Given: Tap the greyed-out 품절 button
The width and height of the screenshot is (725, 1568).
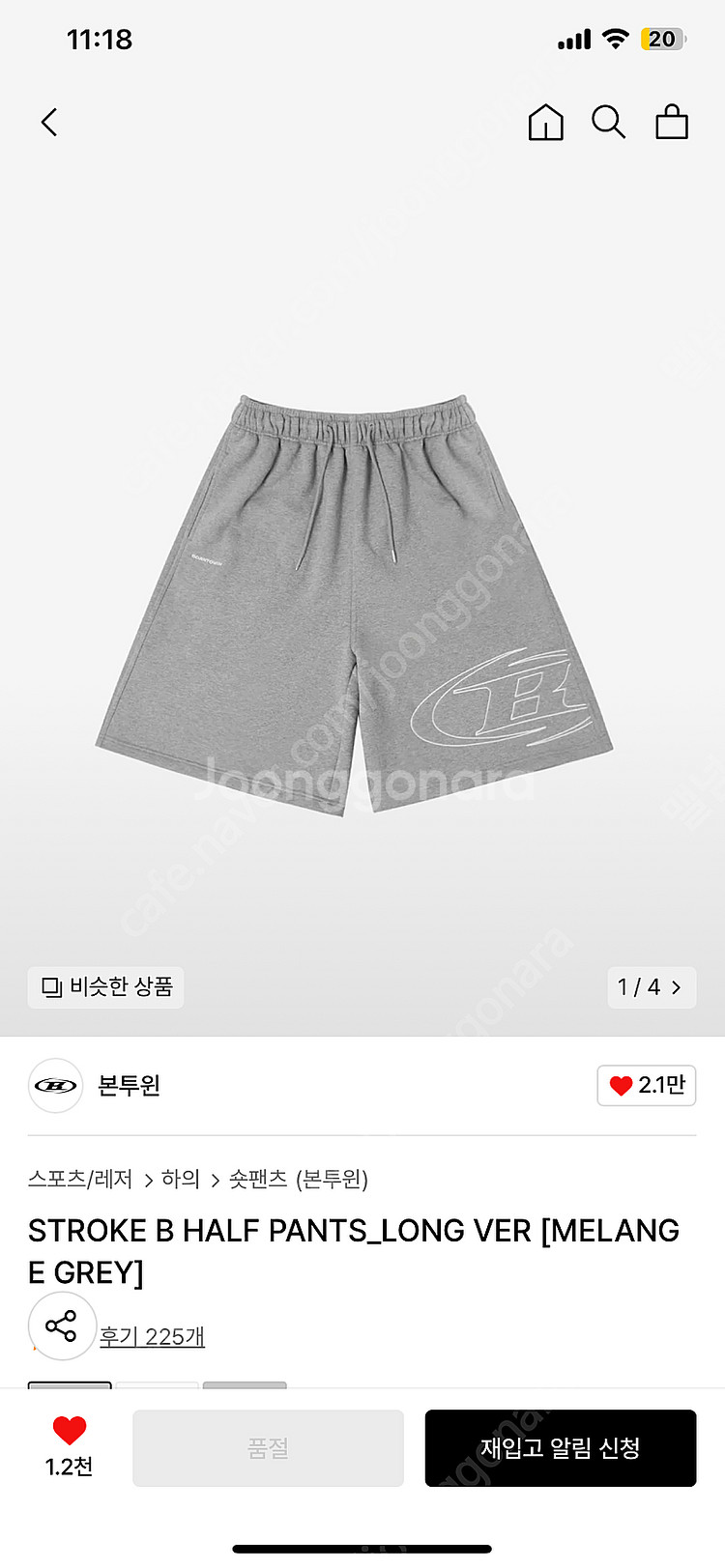Looking at the screenshot, I should (x=268, y=1448).
